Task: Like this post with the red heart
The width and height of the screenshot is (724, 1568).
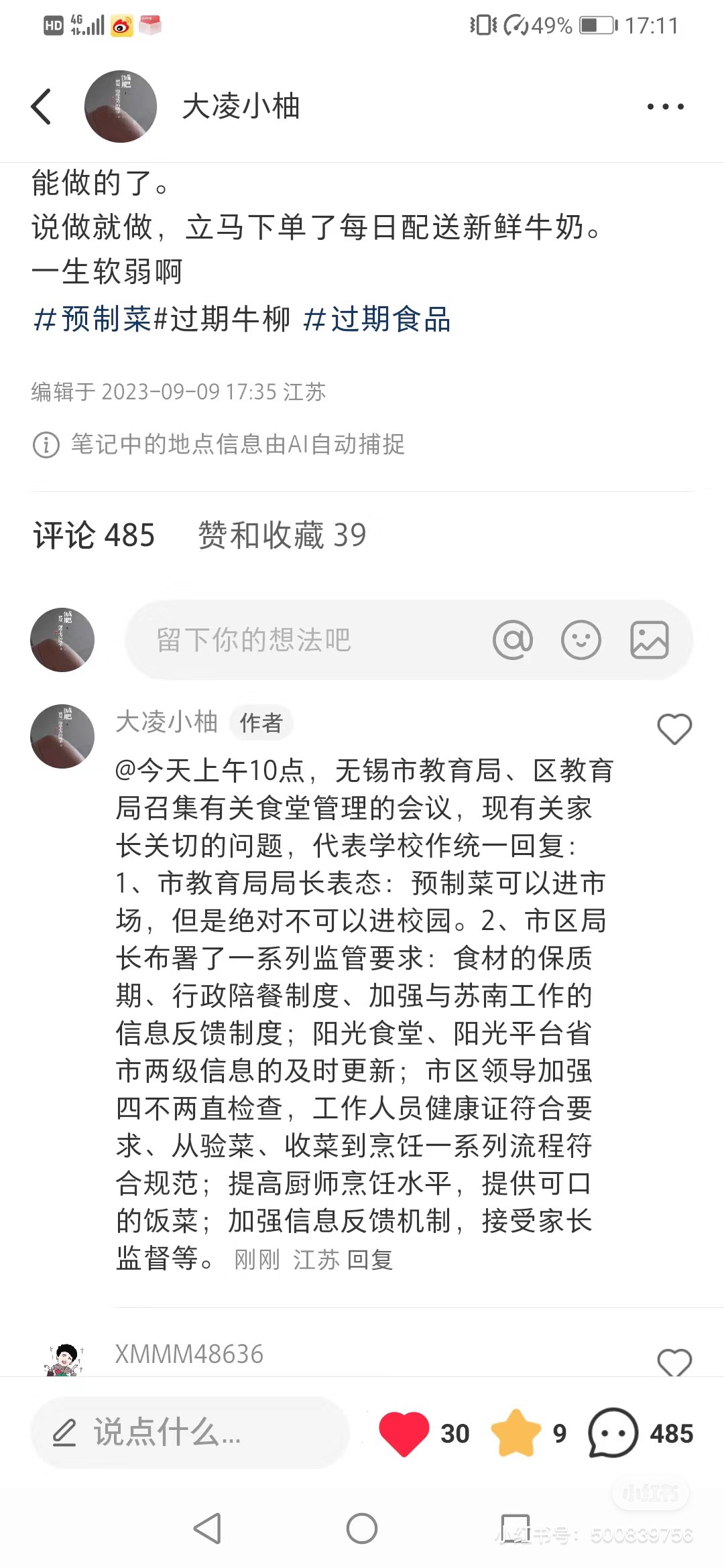Action: (x=404, y=1433)
